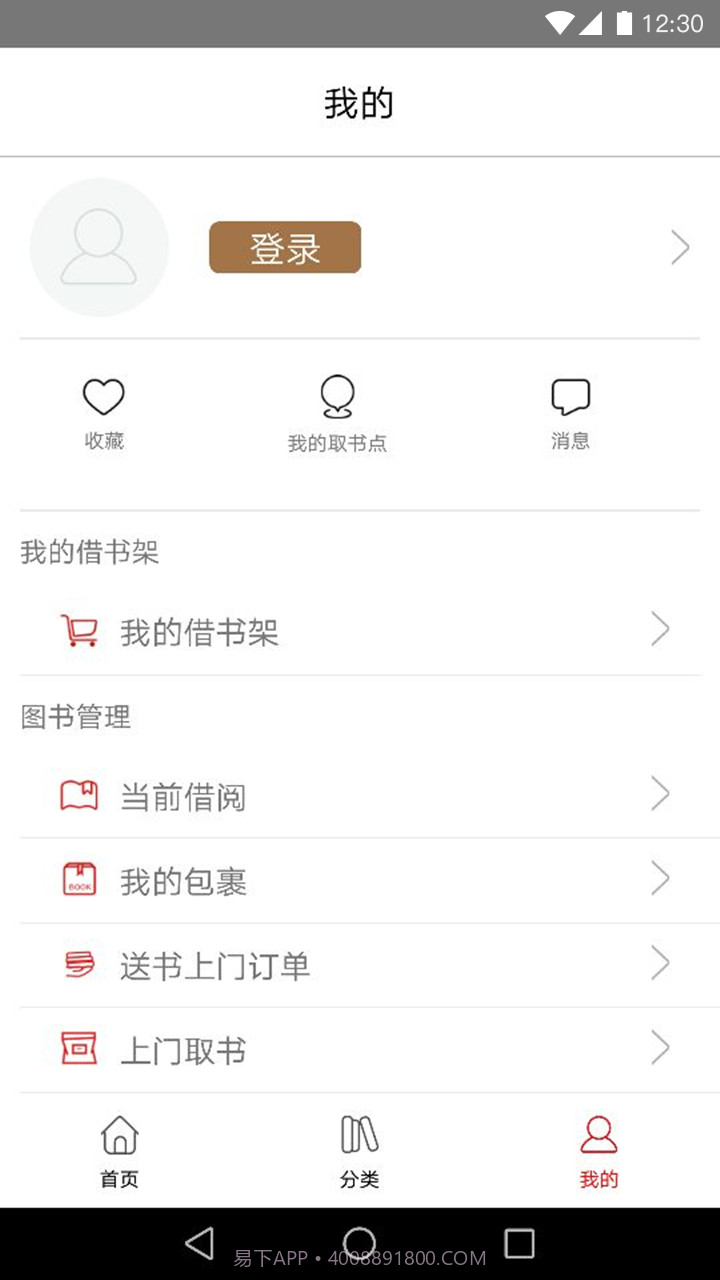
Task: Expand the profile row with its right chevron
Action: (681, 247)
